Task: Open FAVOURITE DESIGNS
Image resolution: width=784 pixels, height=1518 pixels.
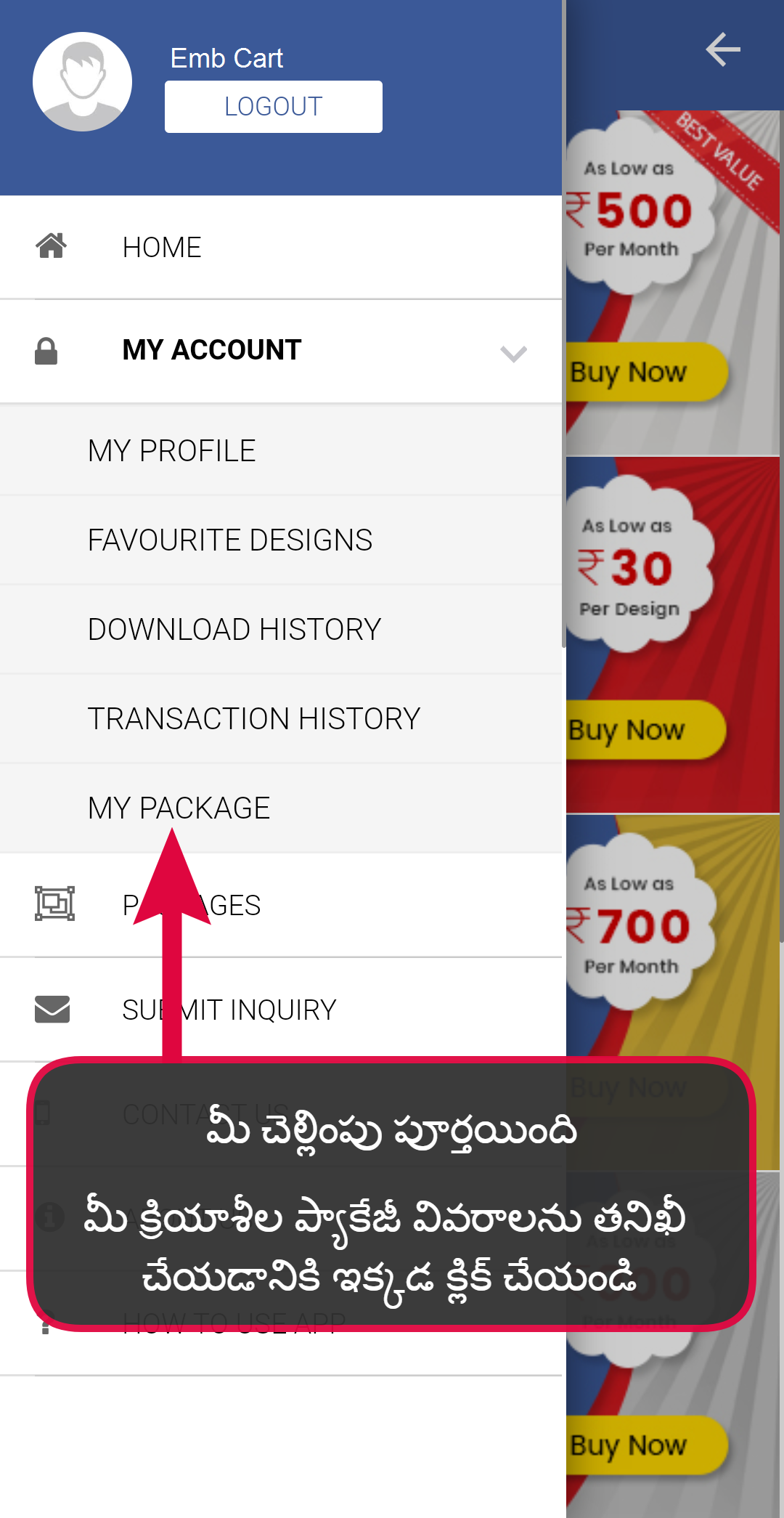Action: (230, 540)
